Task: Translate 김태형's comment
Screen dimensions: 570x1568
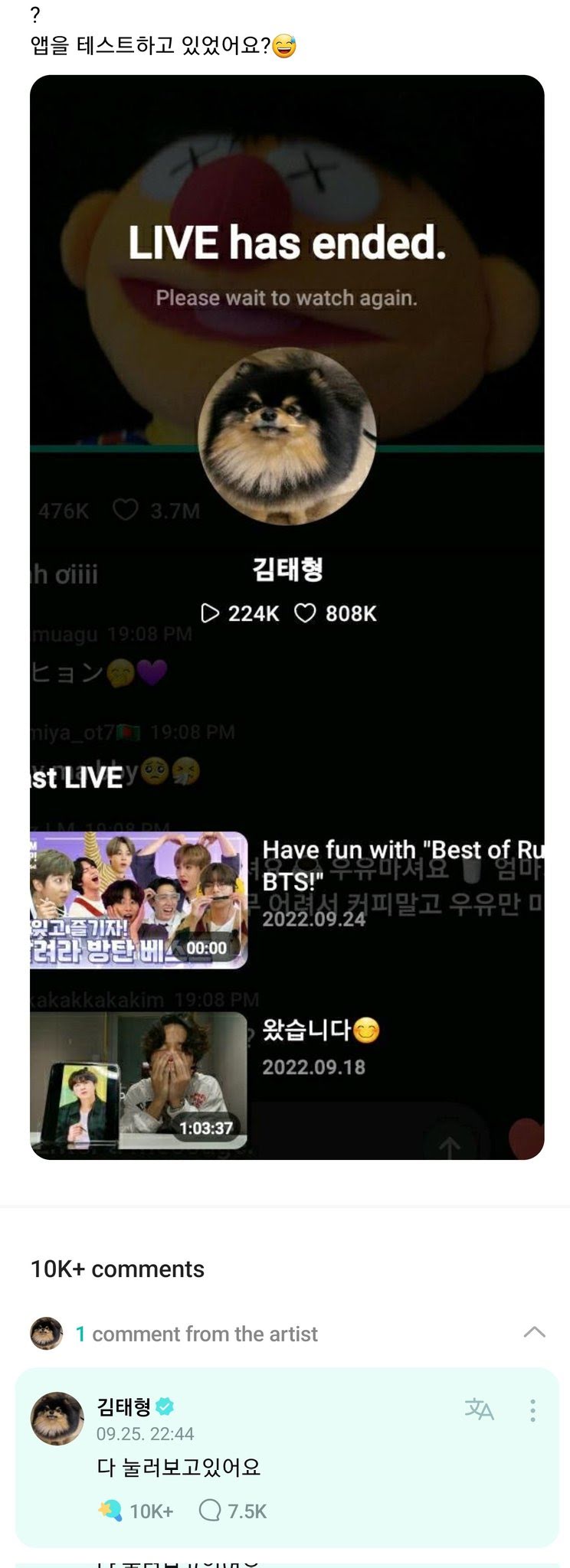Action: click(480, 1409)
